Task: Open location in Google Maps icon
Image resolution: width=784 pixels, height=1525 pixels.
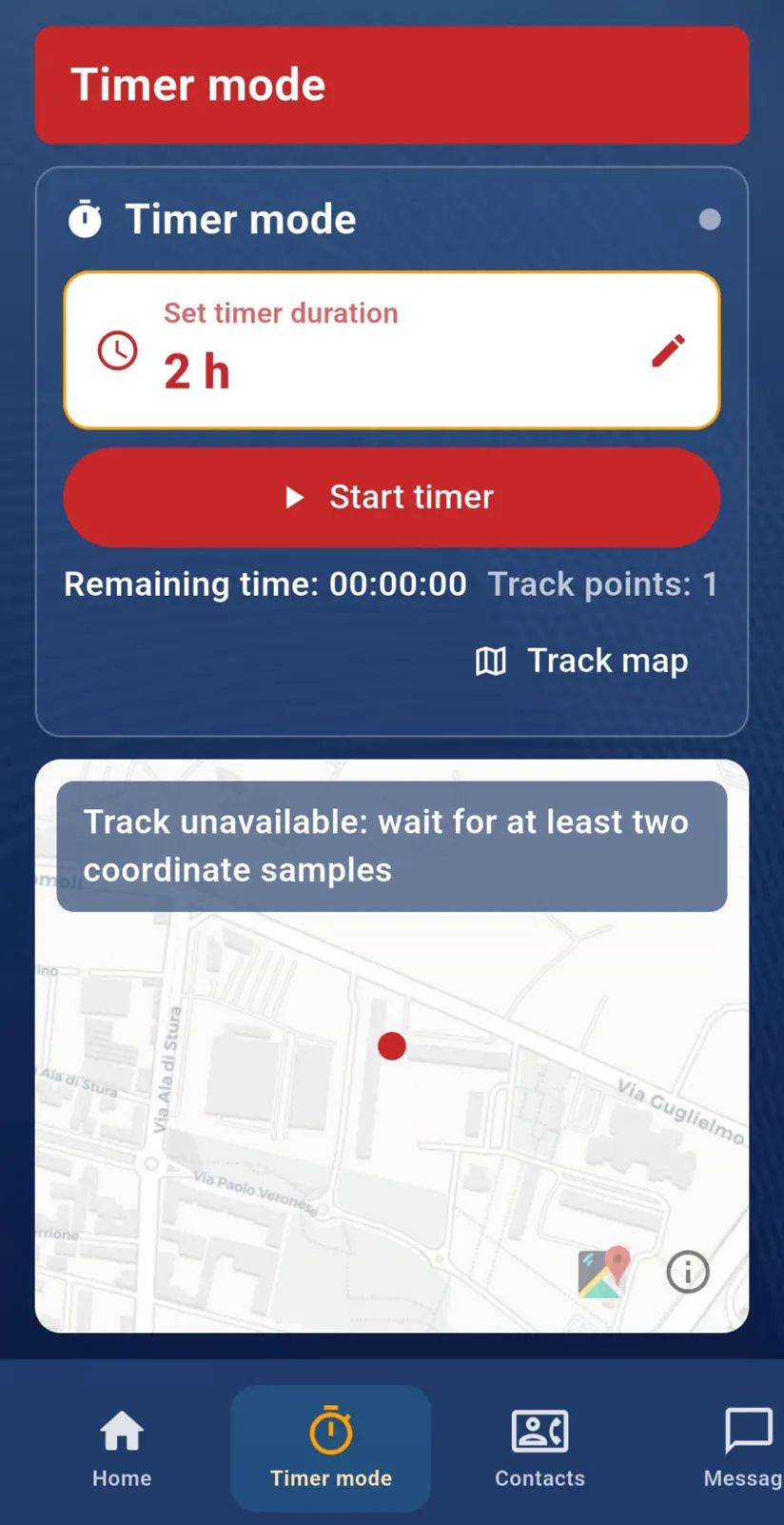Action: click(603, 1271)
